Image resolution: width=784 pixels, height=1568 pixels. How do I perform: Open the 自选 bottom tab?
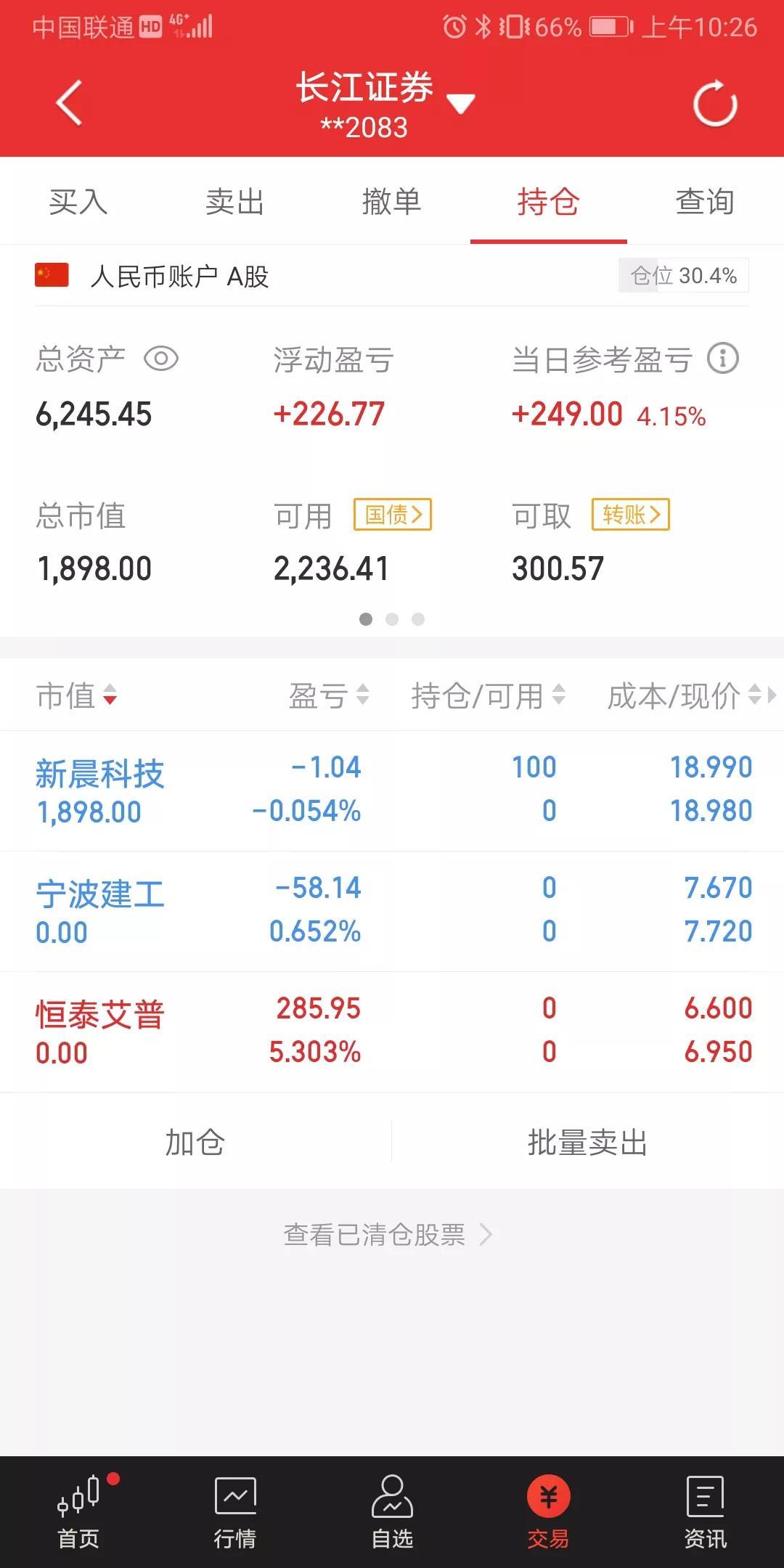tap(392, 1512)
